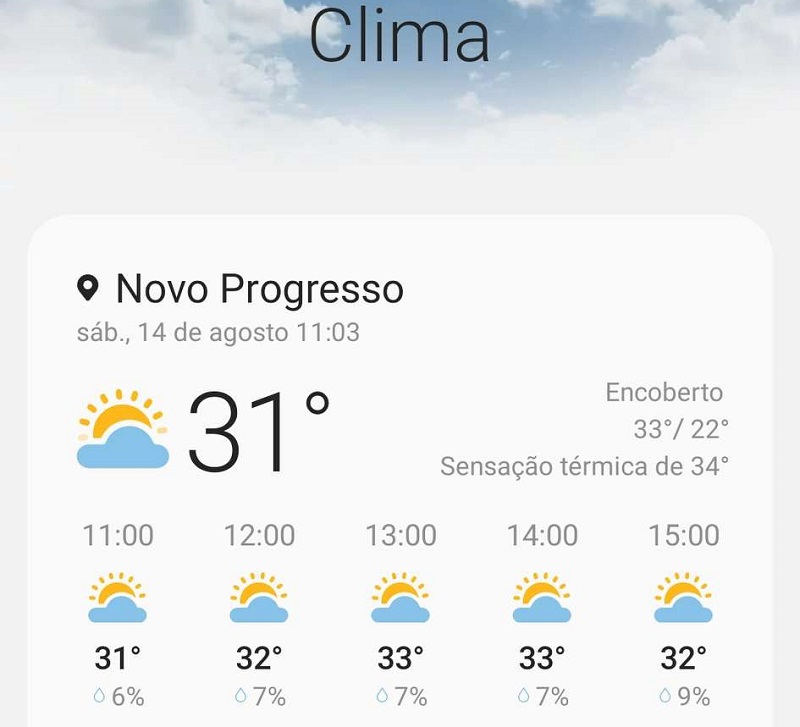Viewport: 800px width, 727px height.
Task: Open the Novo Progresso location selector
Action: [x=241, y=290]
